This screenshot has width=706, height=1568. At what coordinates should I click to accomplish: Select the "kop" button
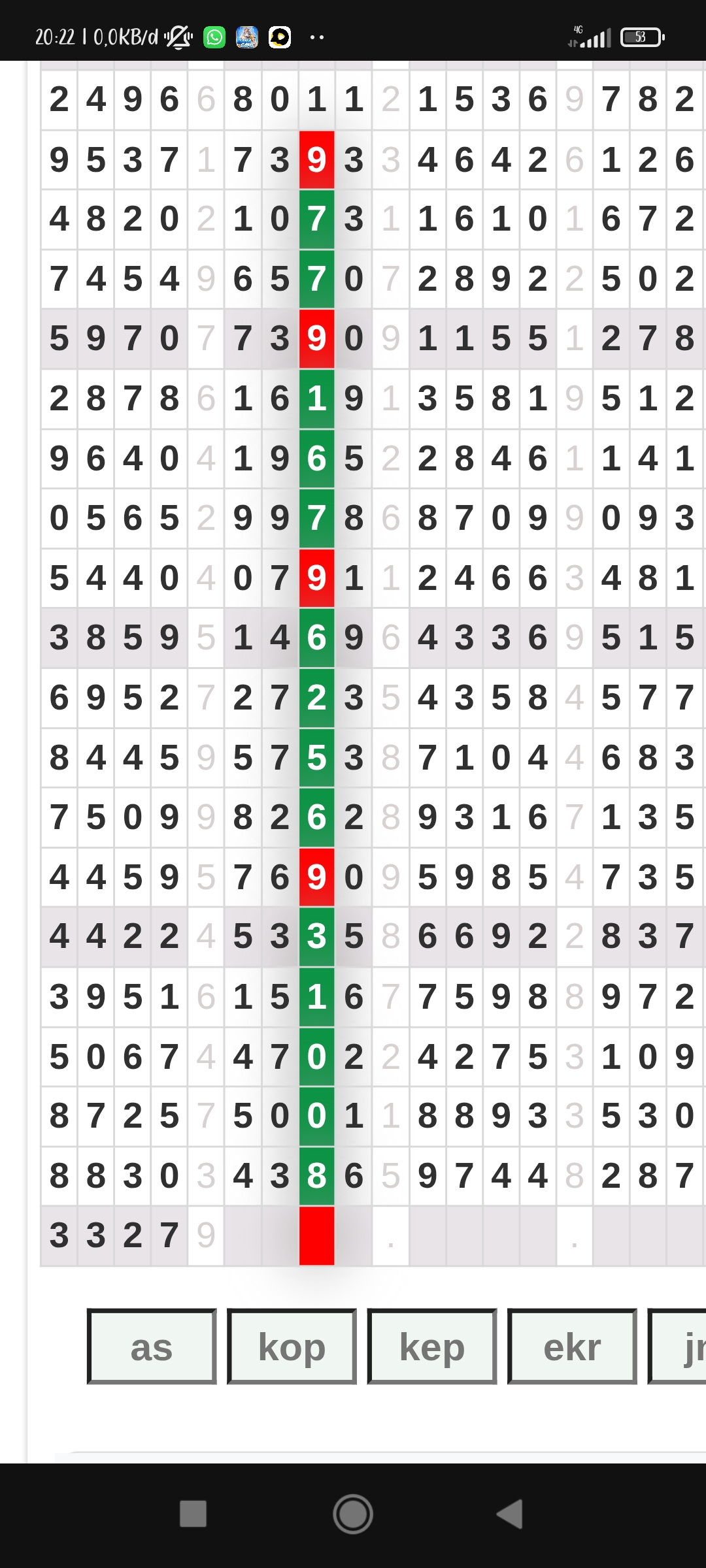coord(292,1347)
